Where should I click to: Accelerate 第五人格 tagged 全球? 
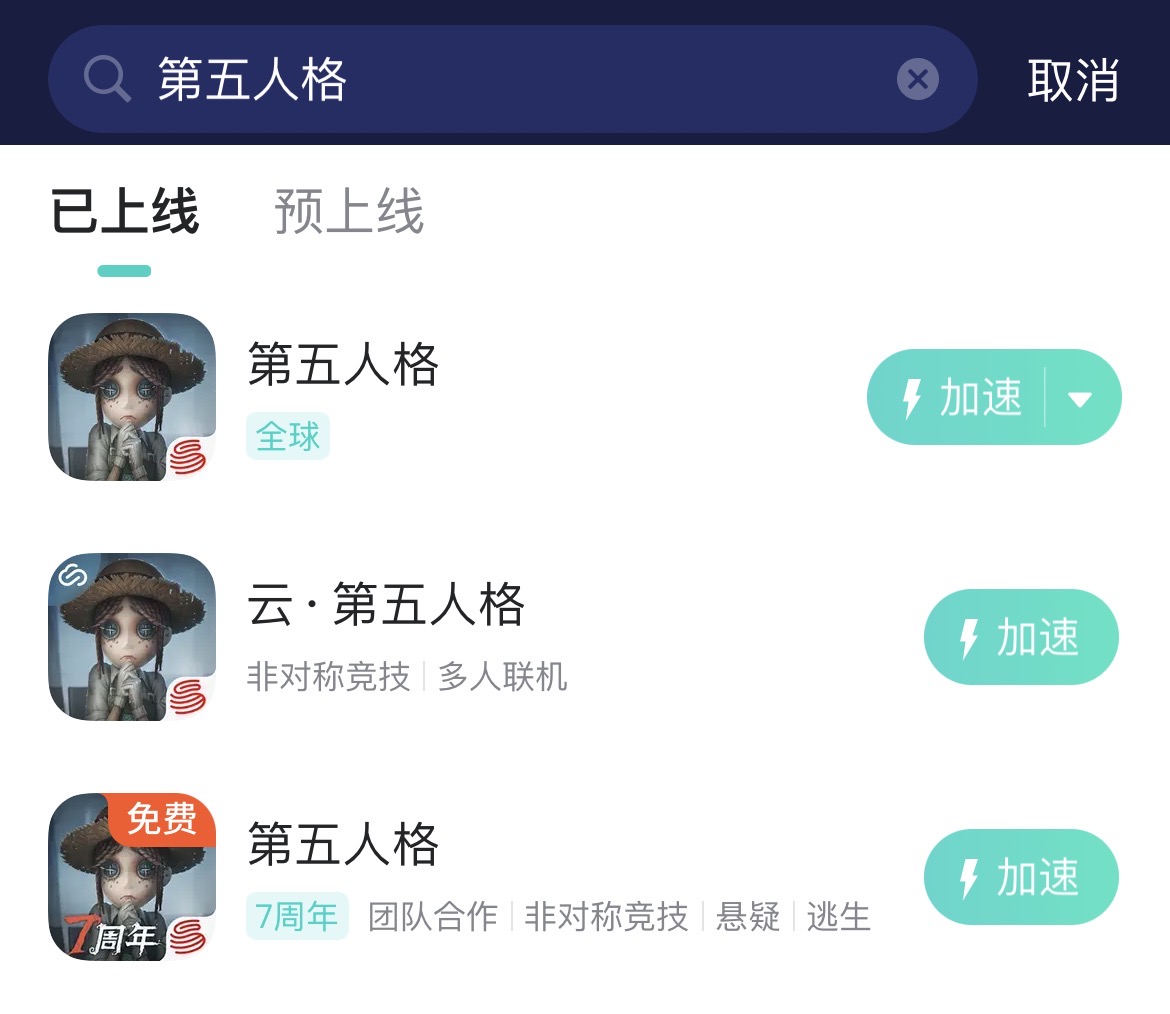pyautogui.click(x=955, y=398)
